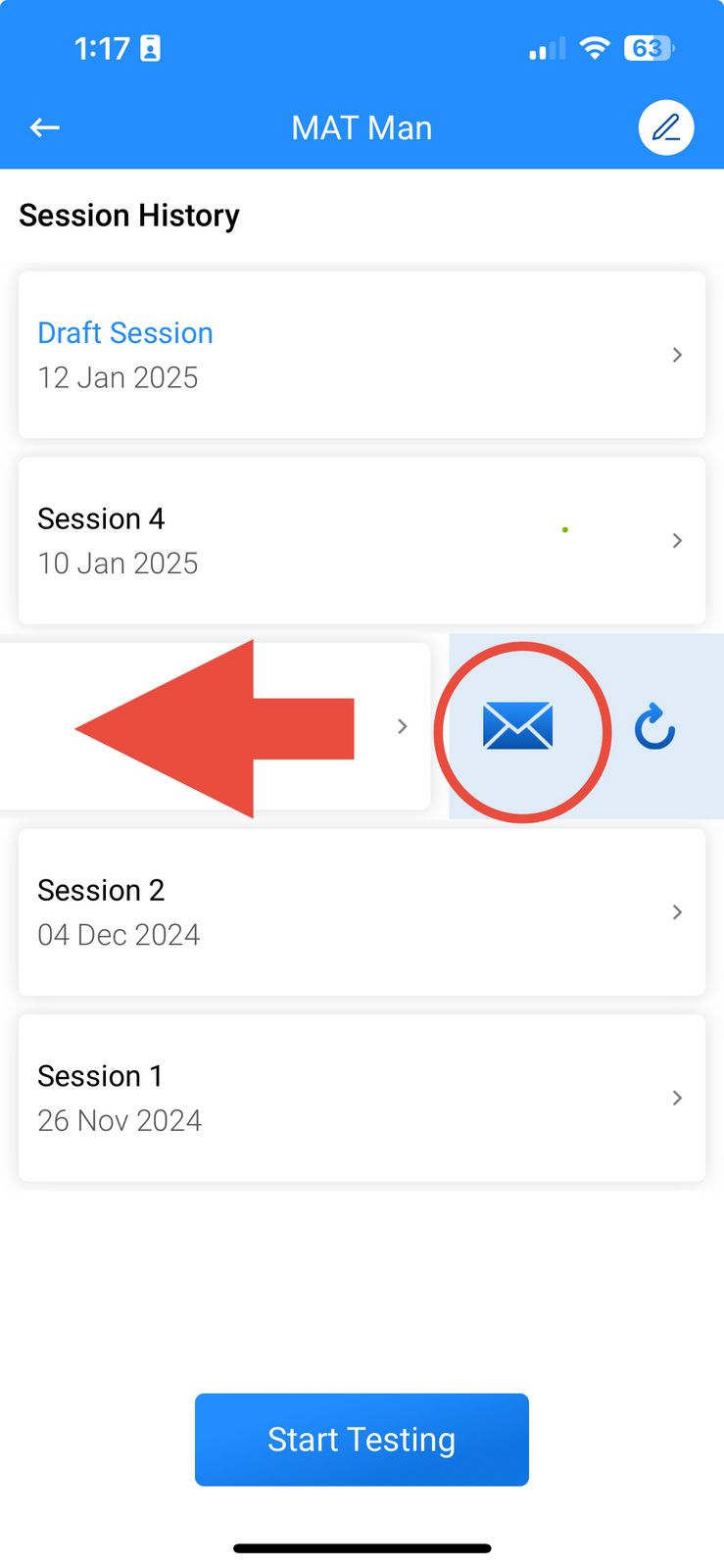Viewport: 724px width, 1568px height.
Task: Tap the circular refresh arrow icon
Action: pos(654,727)
